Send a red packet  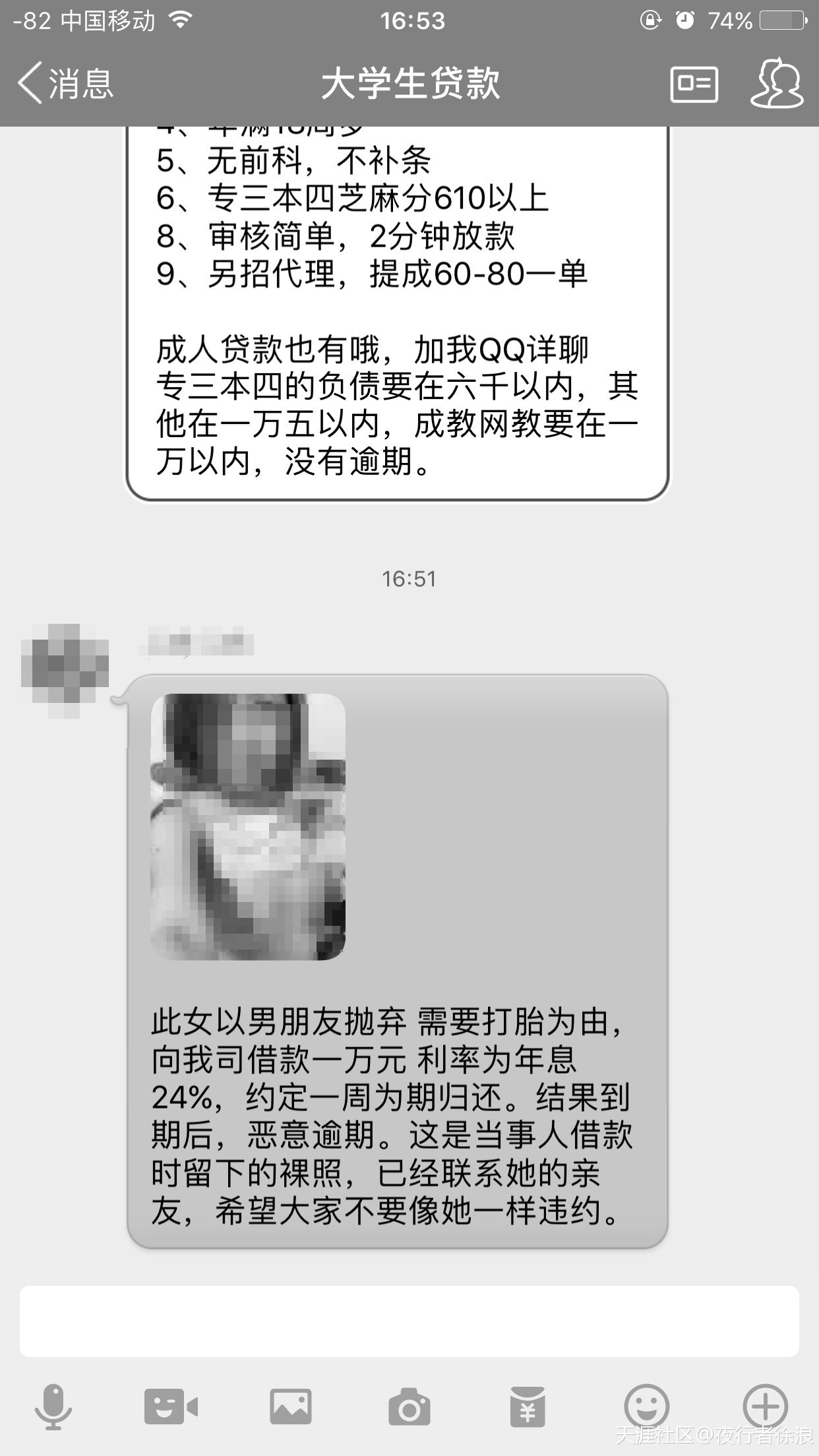[x=528, y=1407]
